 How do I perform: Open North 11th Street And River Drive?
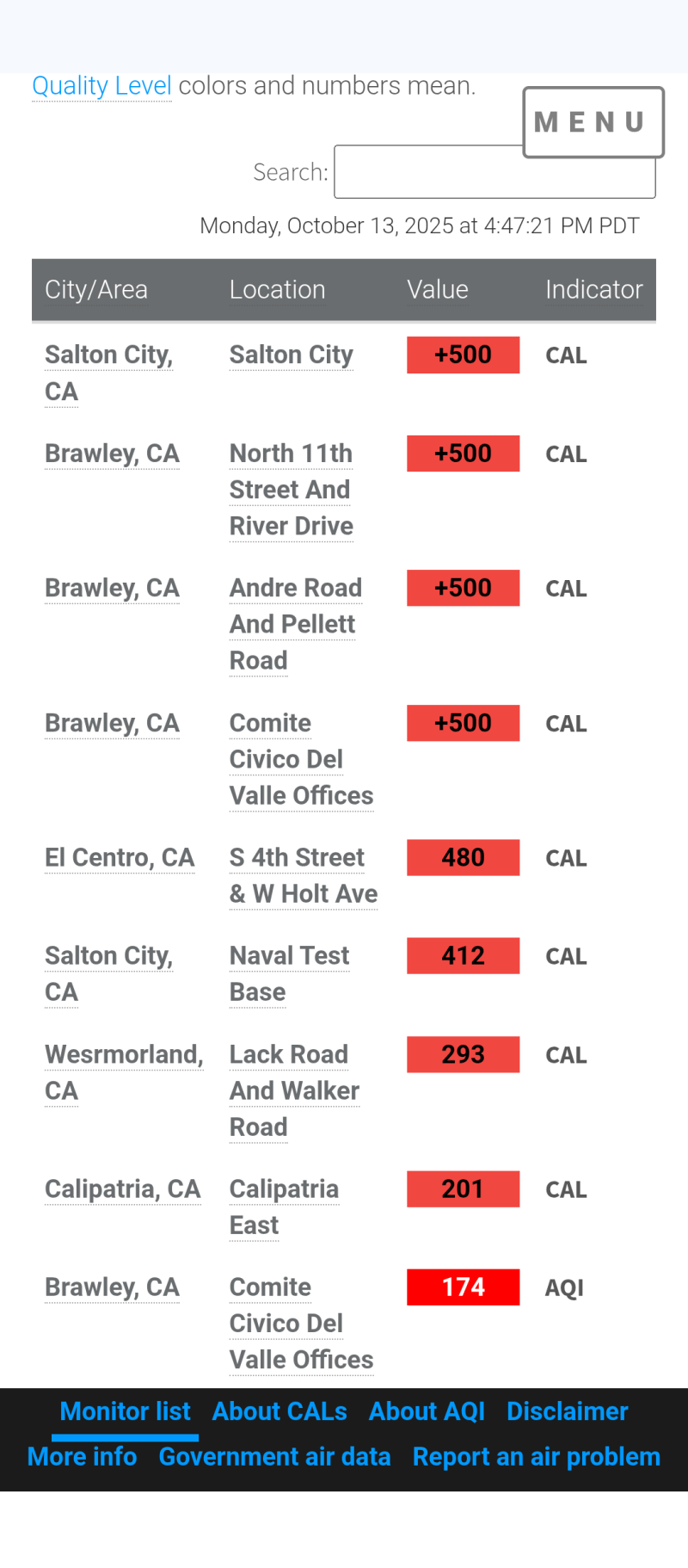(x=291, y=489)
